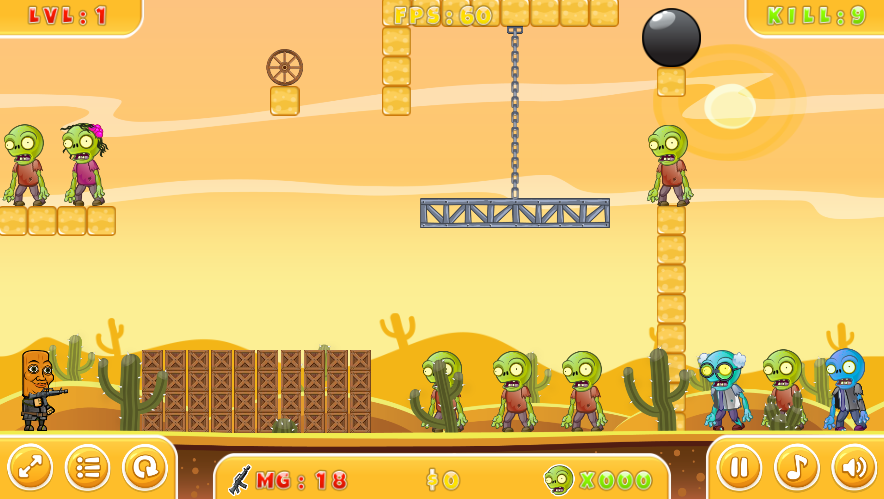This screenshot has height=499, width=884.
Task: Pause the game
Action: pyautogui.click(x=739, y=467)
